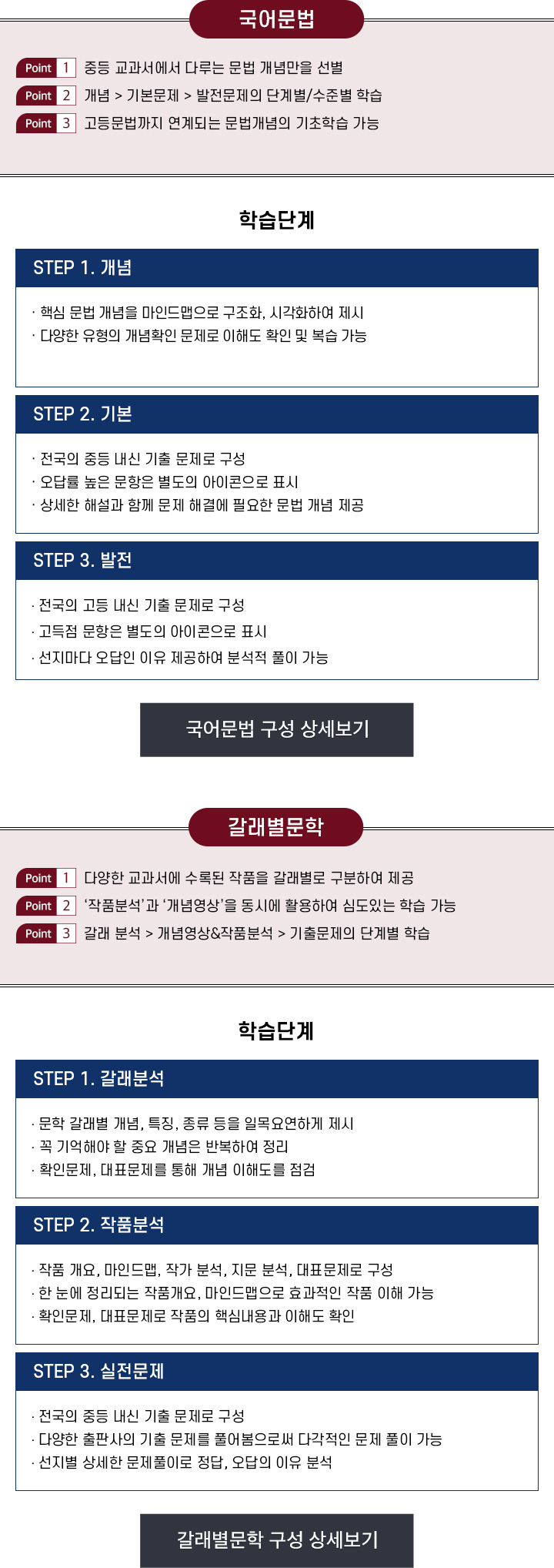Open 갈래별문학 구성 상세보기

coord(277,1540)
